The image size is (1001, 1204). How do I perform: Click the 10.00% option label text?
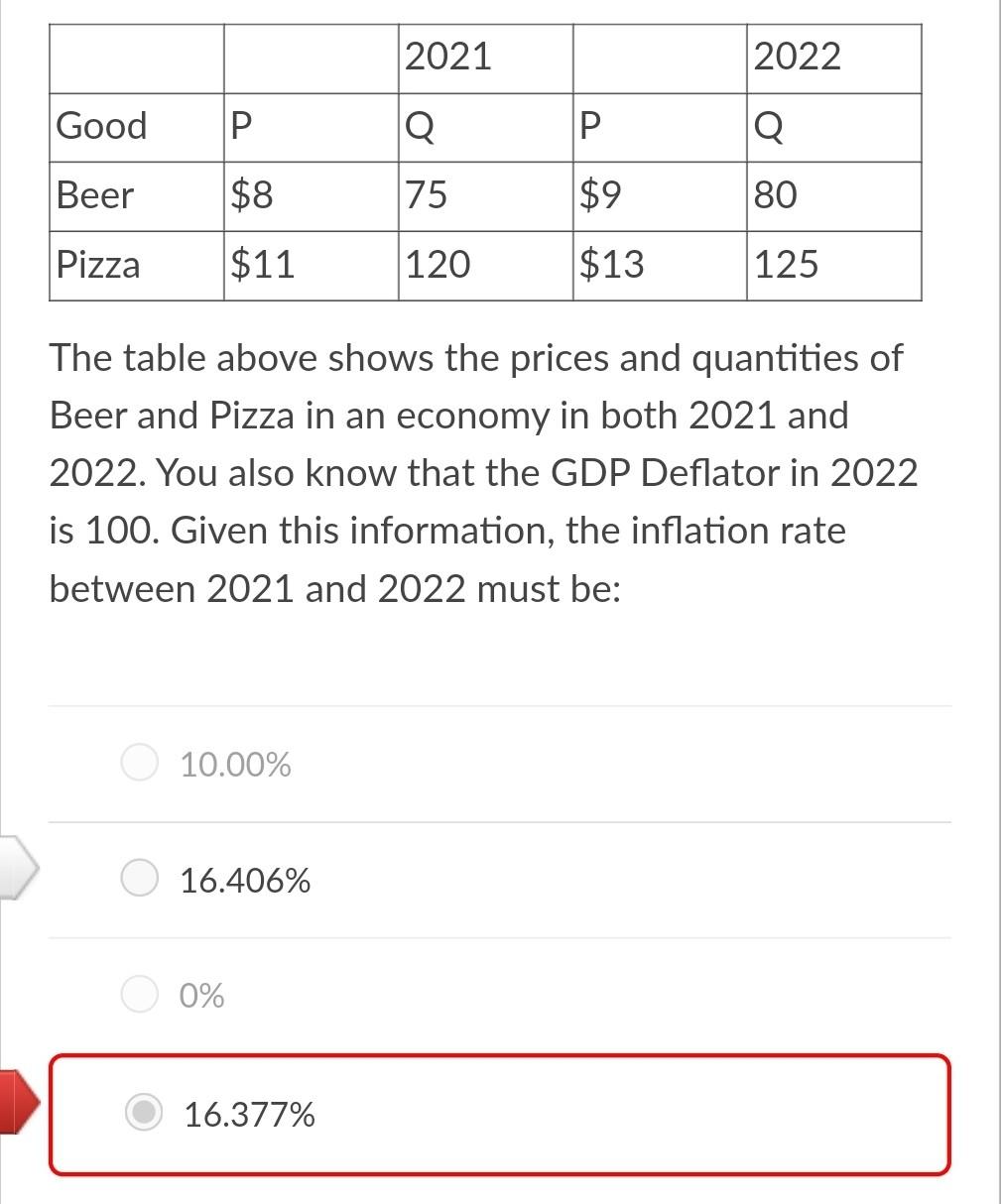[236, 764]
